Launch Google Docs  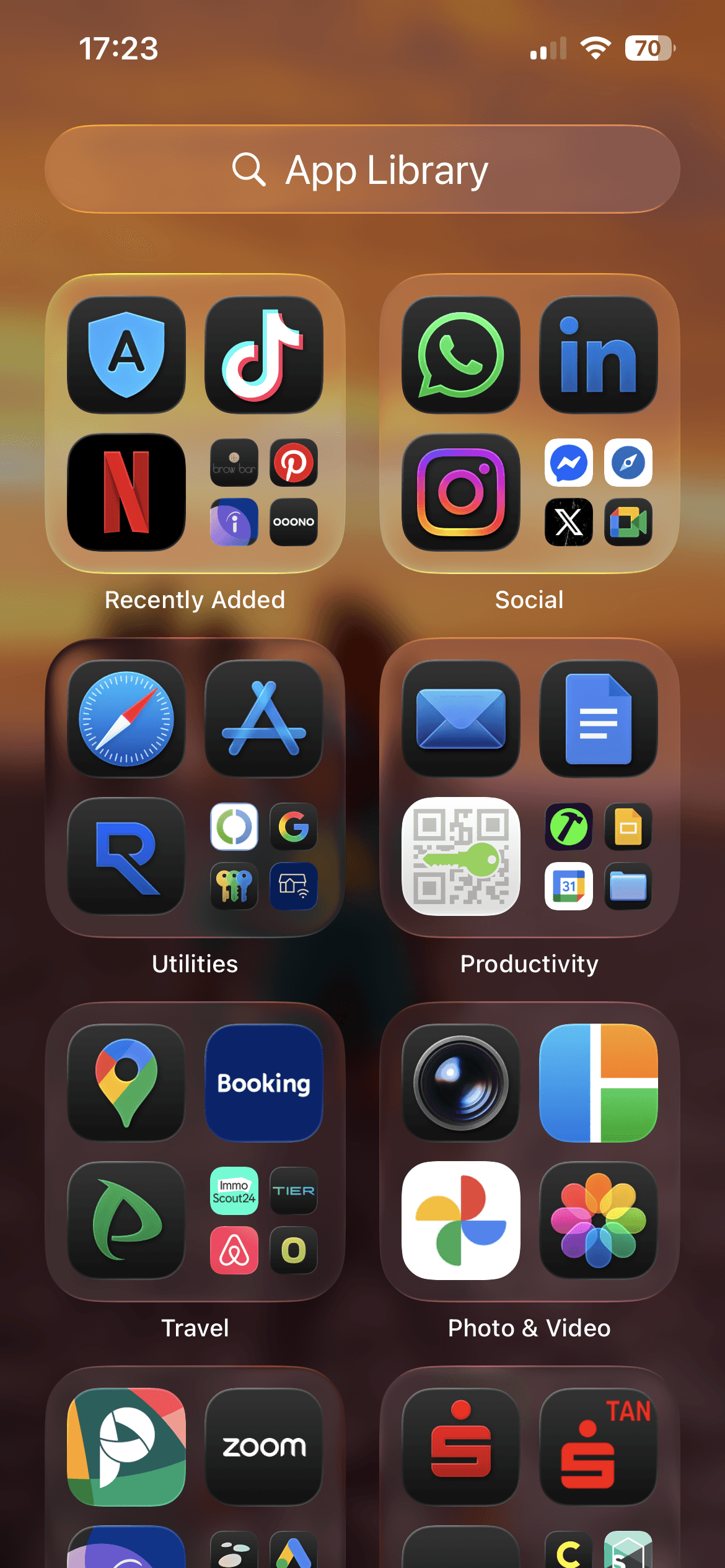(598, 719)
